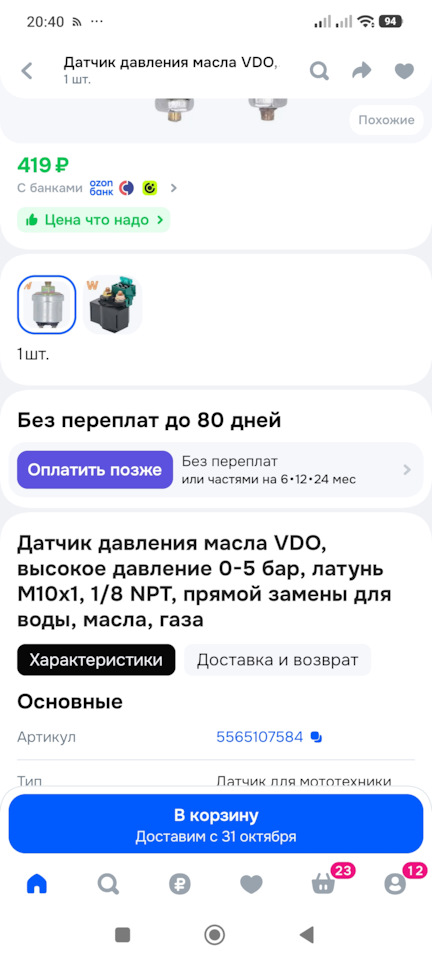This screenshot has height=960, width=432.
Task: Open the С банками payment options
Action: [x=97, y=188]
